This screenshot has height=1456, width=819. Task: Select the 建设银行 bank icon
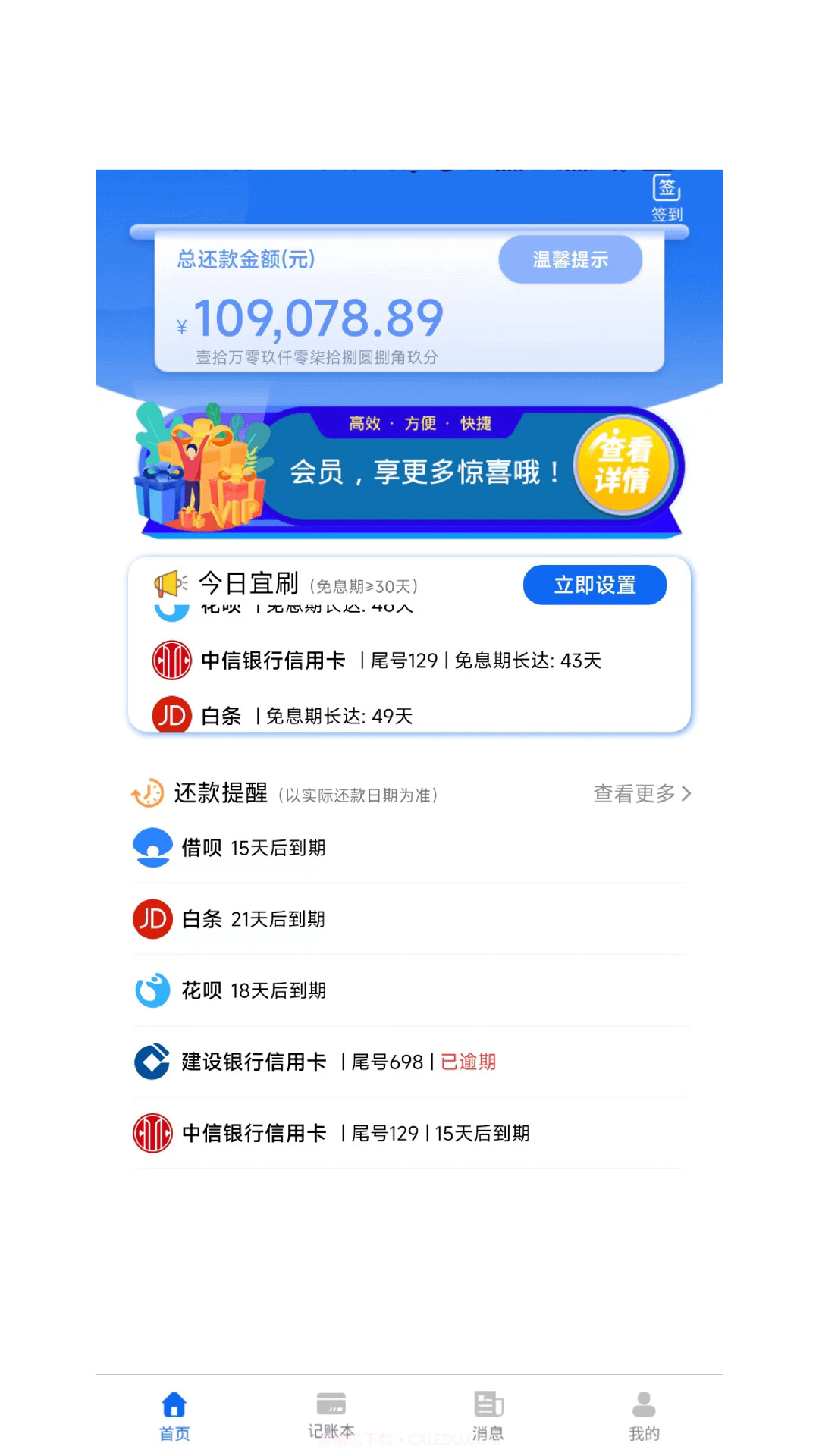pos(152,1061)
